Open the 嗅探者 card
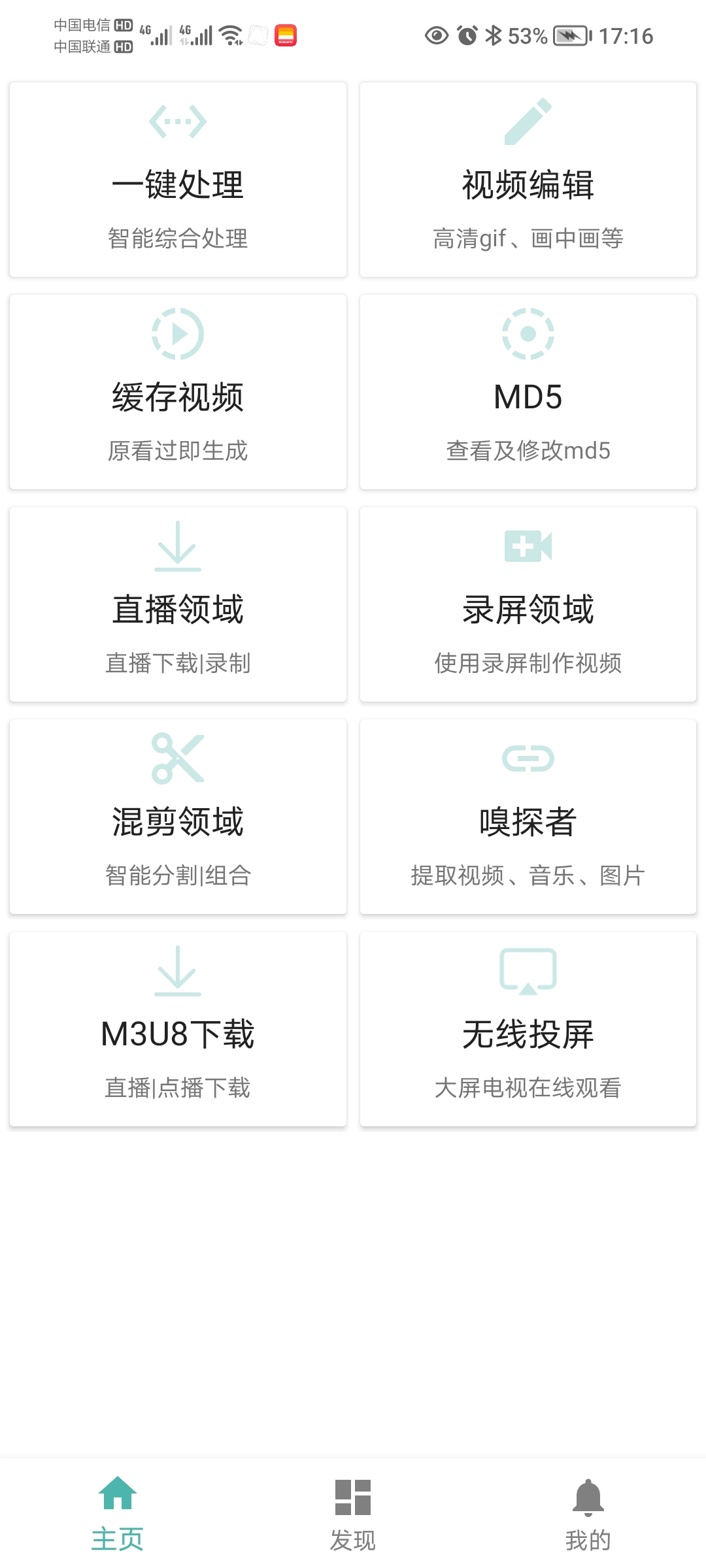The width and height of the screenshot is (706, 1568). coord(528,817)
